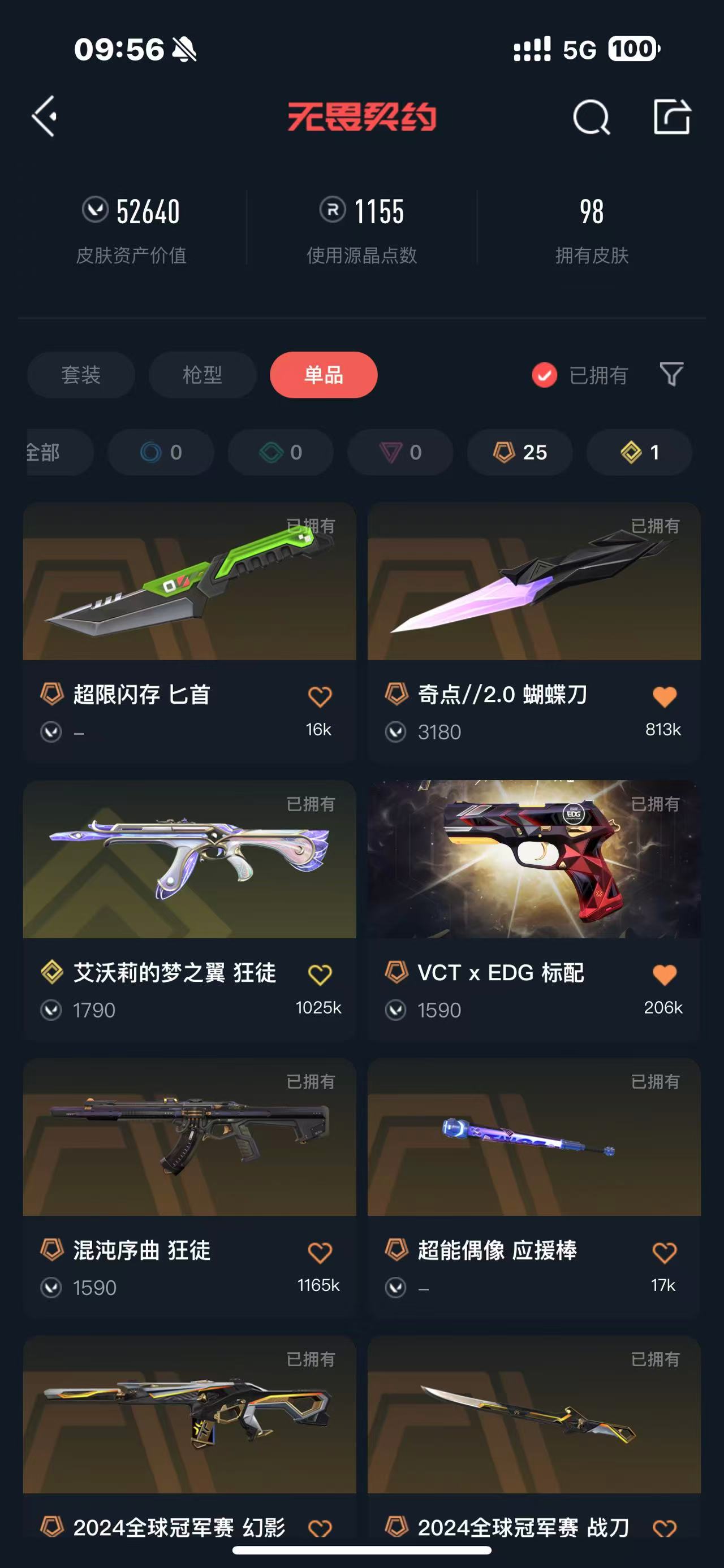
Task: Filter by the blue circle tier chip
Action: point(161,452)
